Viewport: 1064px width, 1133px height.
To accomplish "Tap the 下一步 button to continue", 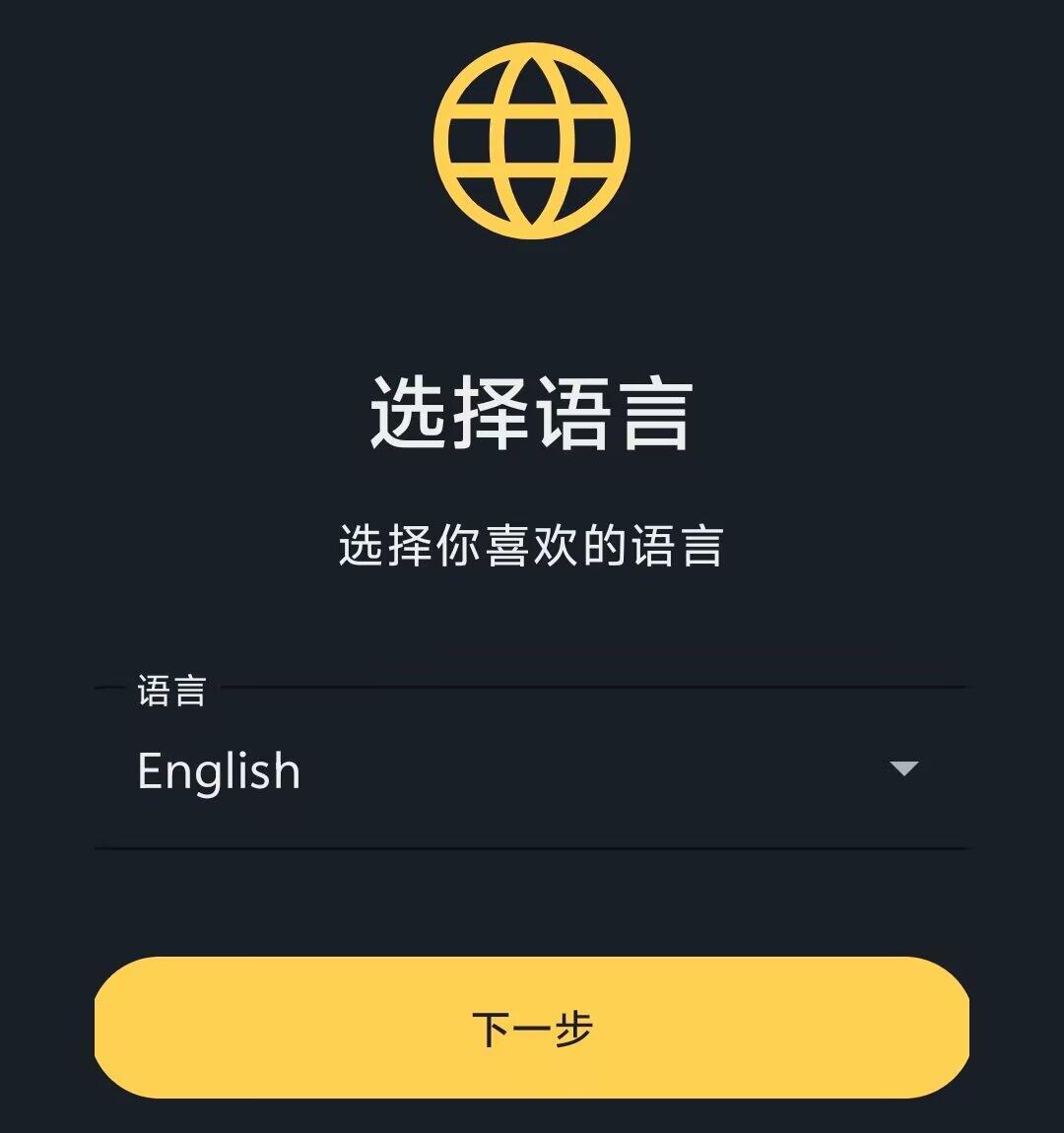I will tap(532, 1028).
